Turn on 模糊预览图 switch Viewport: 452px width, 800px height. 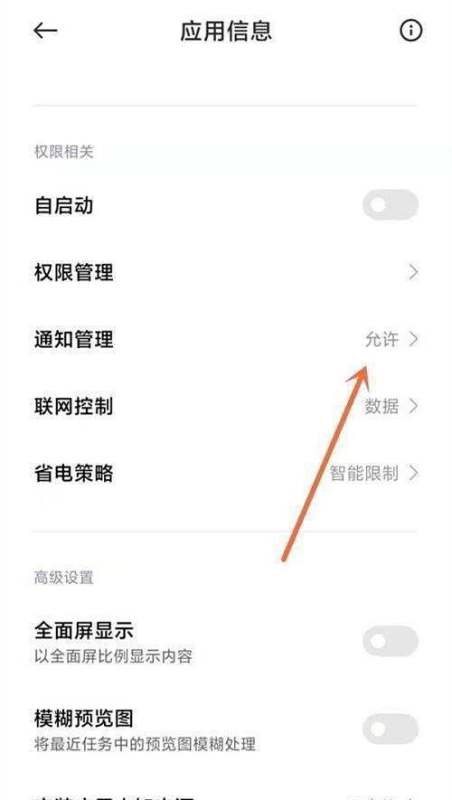390,729
